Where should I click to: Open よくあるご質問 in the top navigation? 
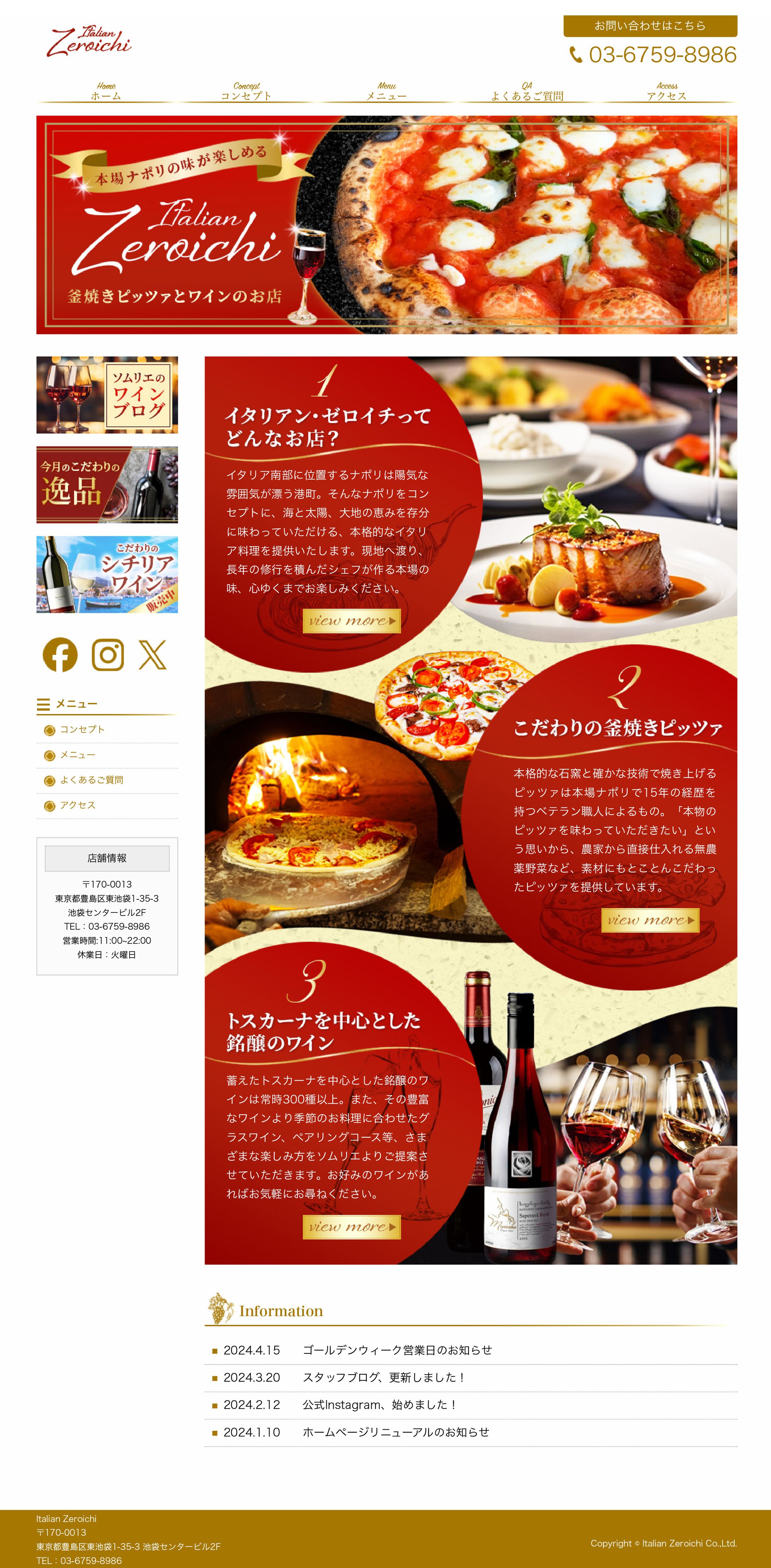pyautogui.click(x=527, y=92)
